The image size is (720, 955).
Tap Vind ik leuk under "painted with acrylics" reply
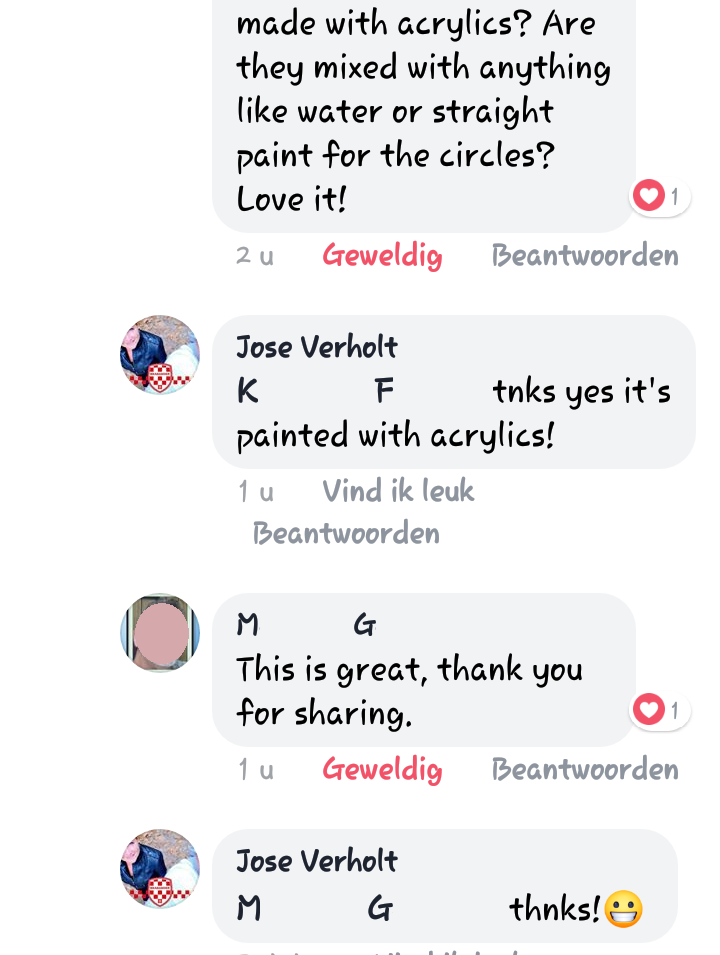pos(398,491)
